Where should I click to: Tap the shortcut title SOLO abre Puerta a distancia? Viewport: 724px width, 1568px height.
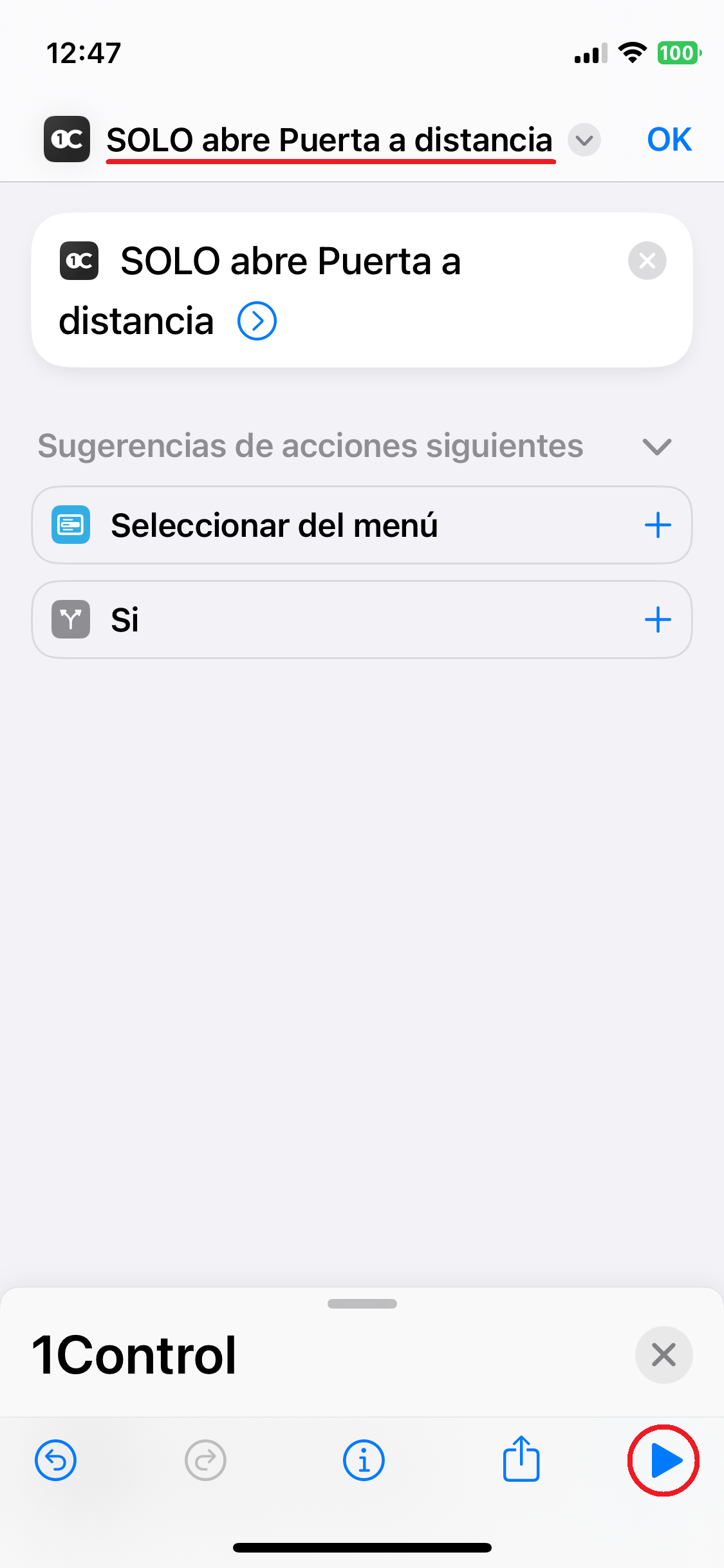point(329,140)
